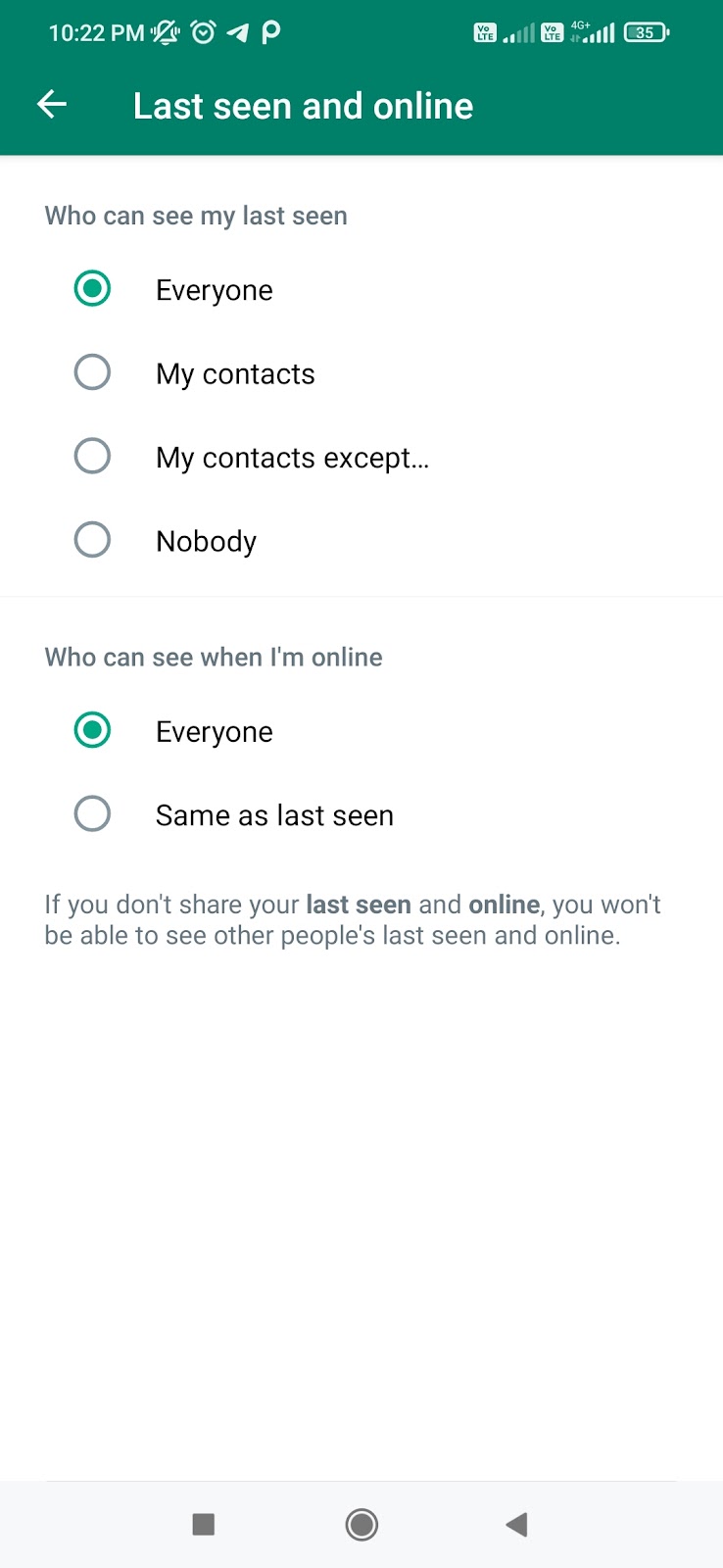Choose My contacts for last seen
The image size is (723, 1568).
(x=93, y=372)
